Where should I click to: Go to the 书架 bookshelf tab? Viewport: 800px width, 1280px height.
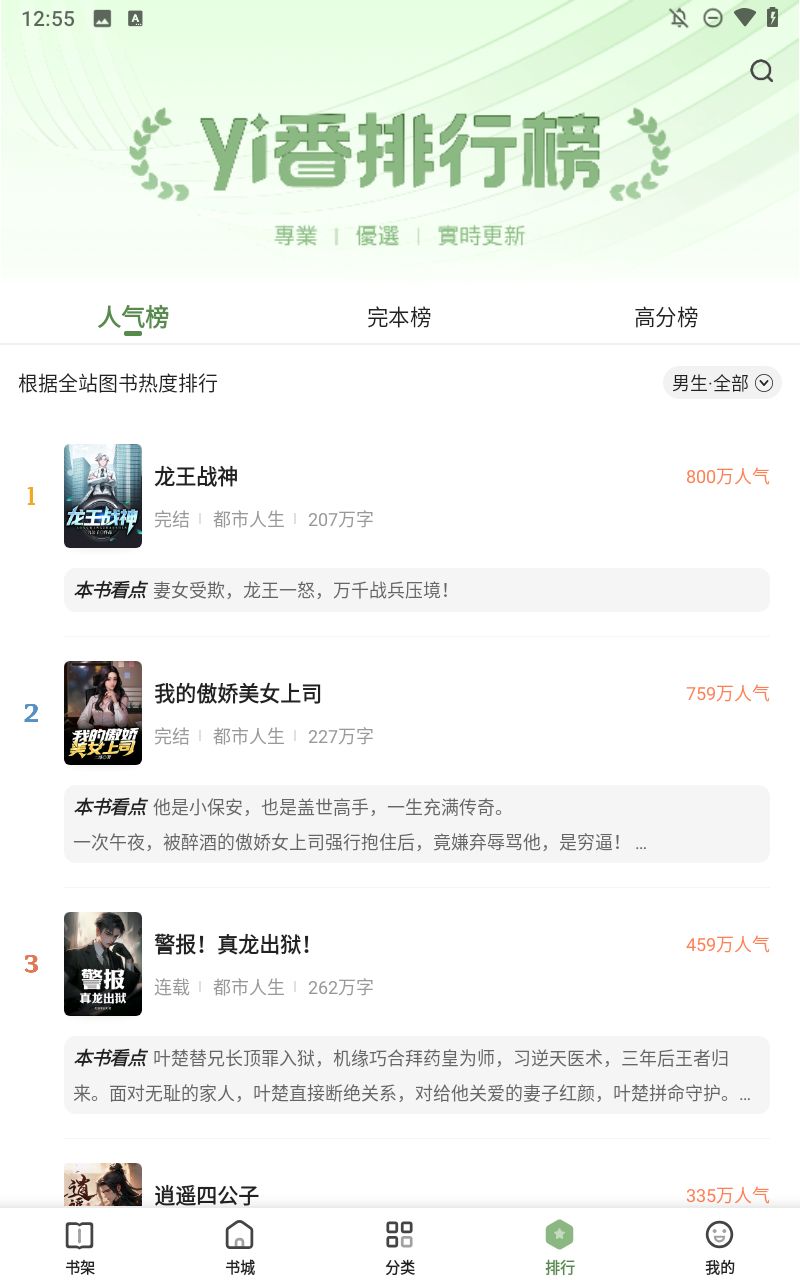(x=80, y=1247)
